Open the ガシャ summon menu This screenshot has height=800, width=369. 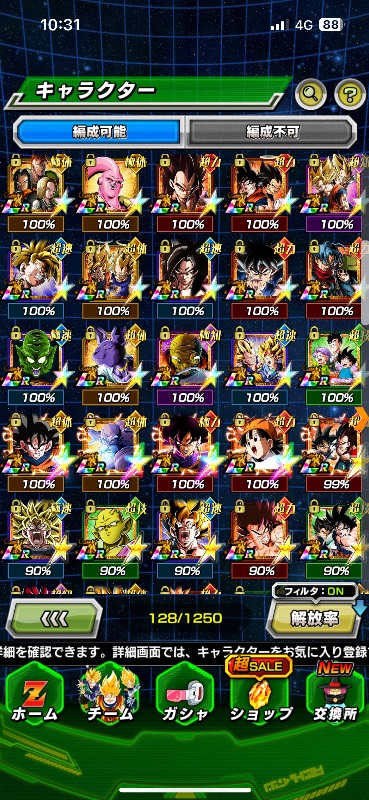point(183,696)
